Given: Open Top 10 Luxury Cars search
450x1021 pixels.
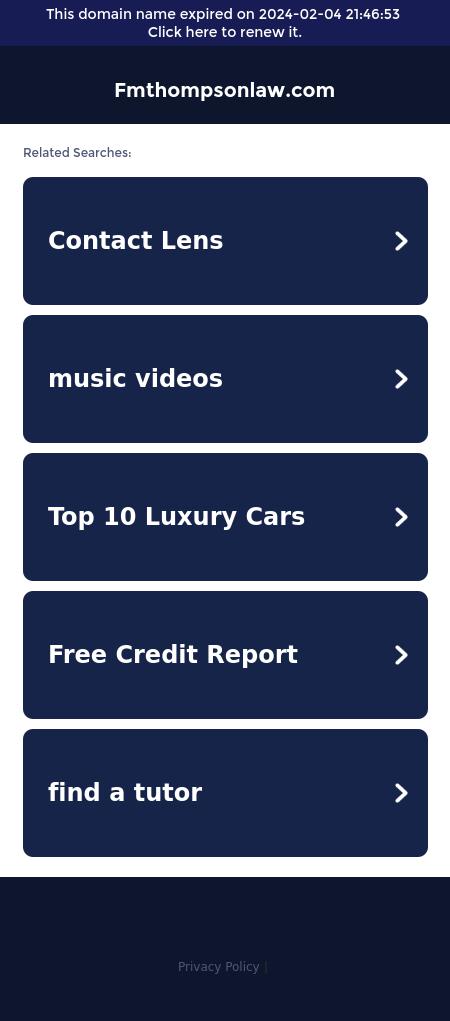Looking at the screenshot, I should (x=225, y=517).
